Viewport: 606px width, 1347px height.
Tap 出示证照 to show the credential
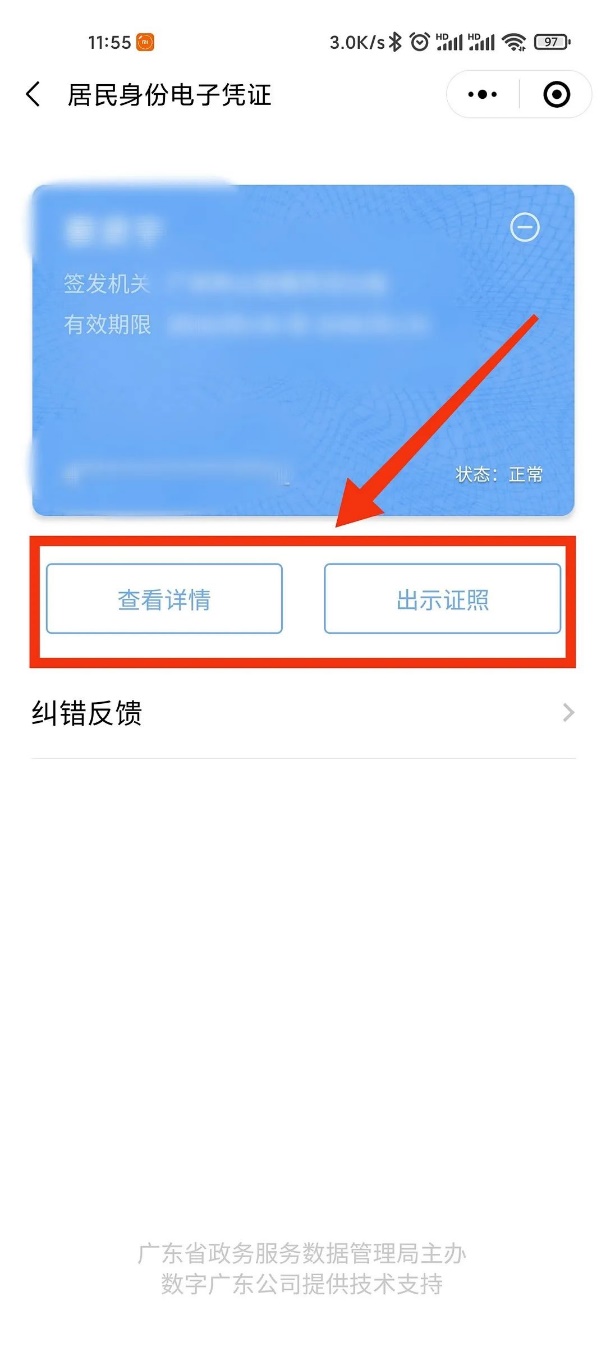pyautogui.click(x=442, y=599)
